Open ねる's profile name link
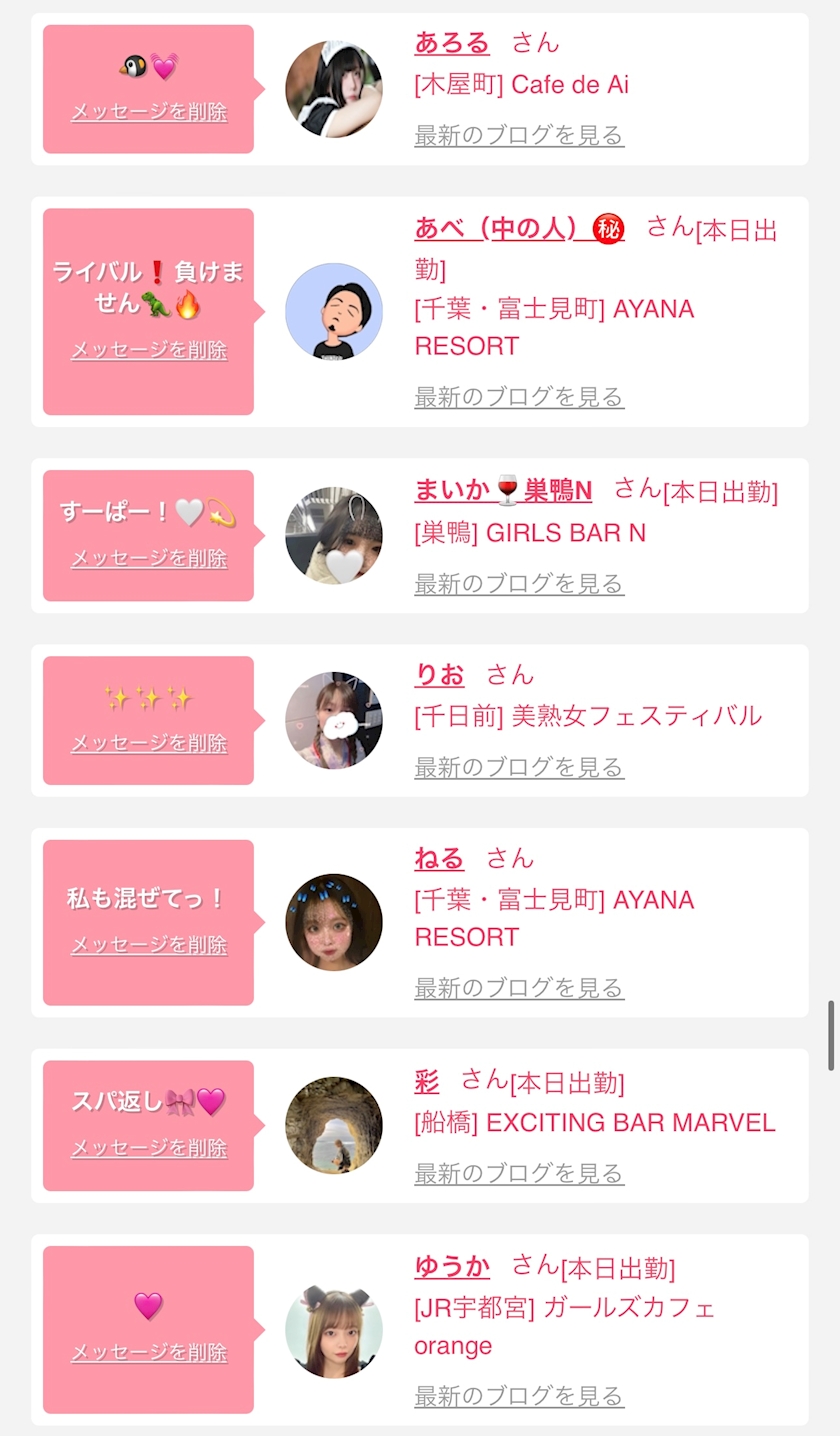This screenshot has width=840, height=1436. point(439,859)
